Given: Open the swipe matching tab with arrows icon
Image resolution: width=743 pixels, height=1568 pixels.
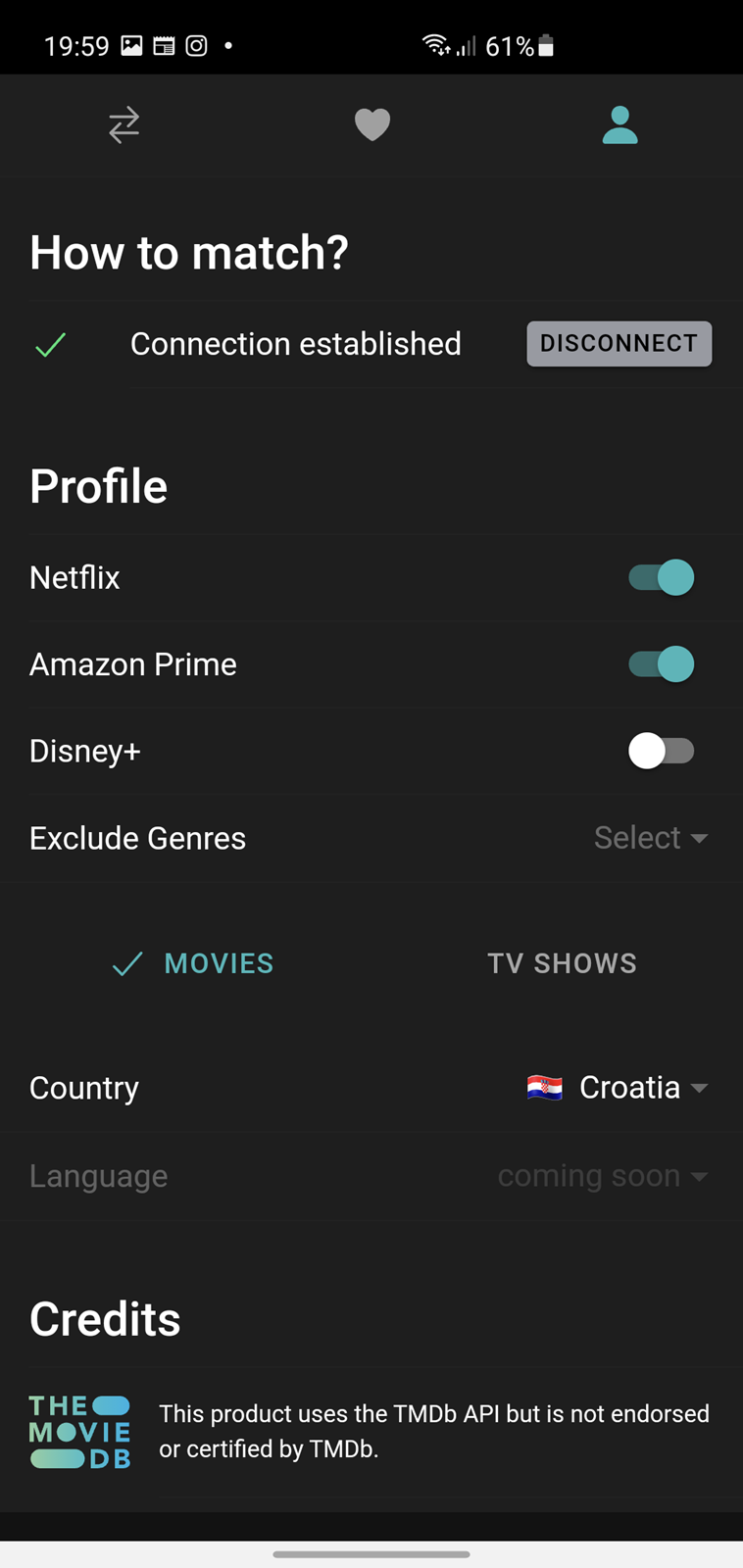Looking at the screenshot, I should click(x=124, y=125).
